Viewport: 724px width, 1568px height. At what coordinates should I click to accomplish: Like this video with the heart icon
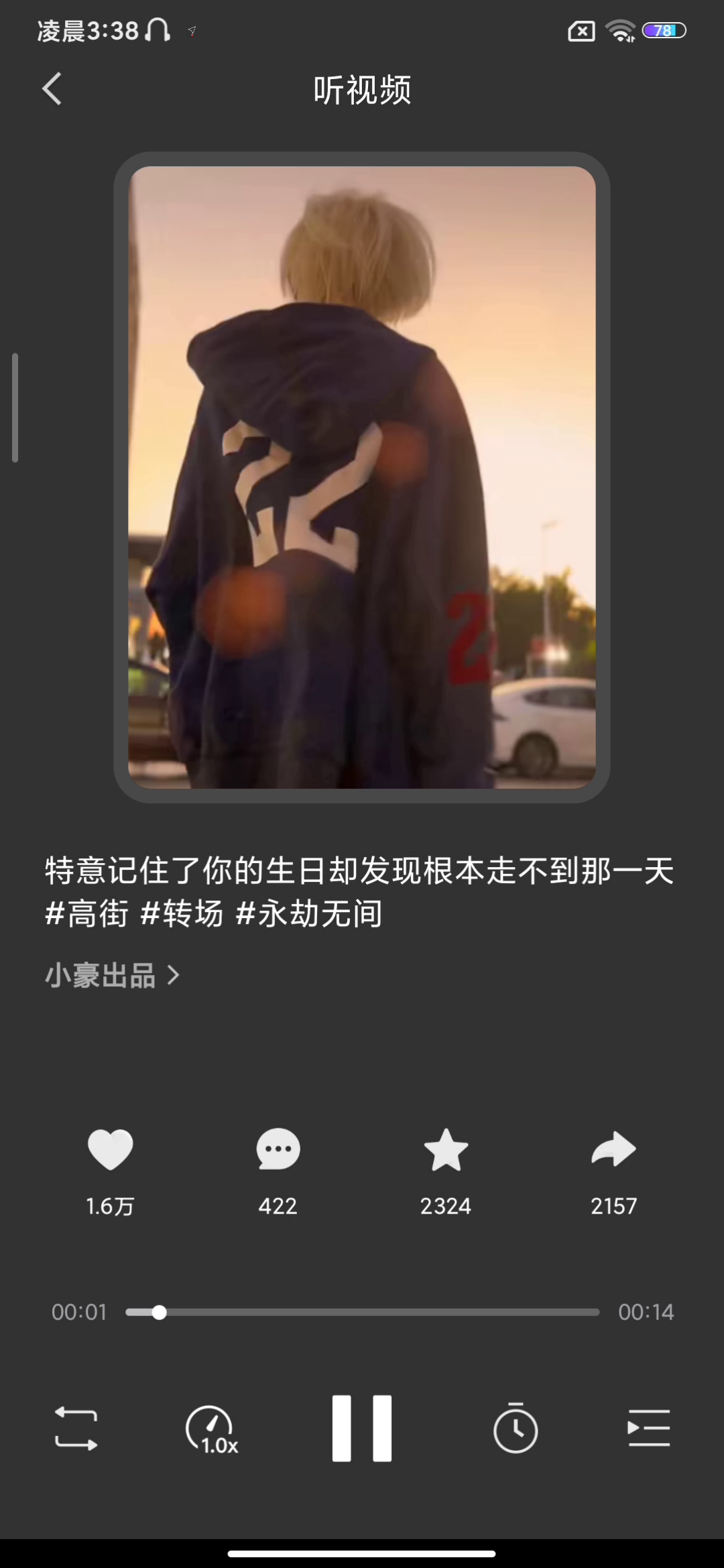[x=111, y=1150]
